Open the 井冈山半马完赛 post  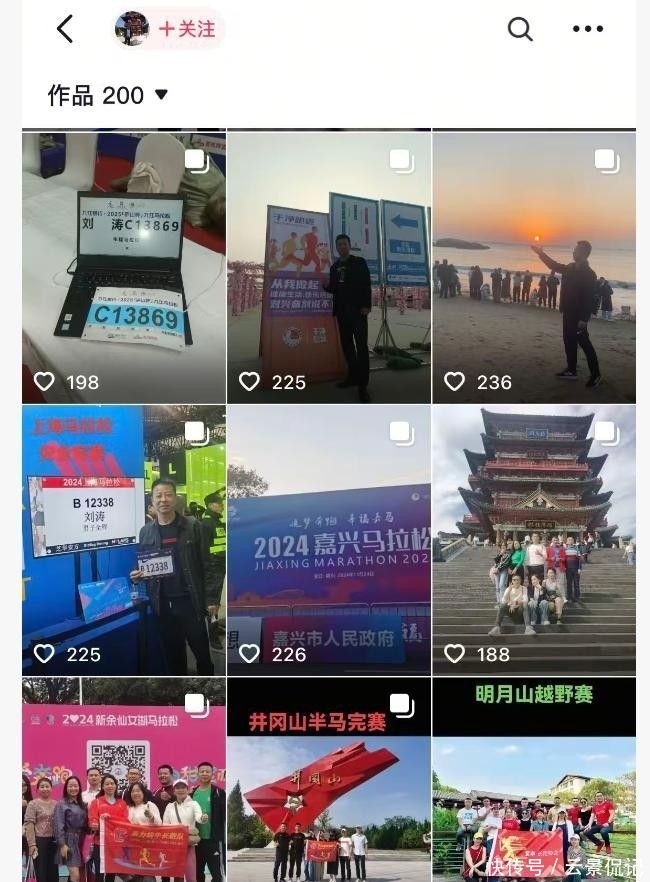[x=329, y=780]
